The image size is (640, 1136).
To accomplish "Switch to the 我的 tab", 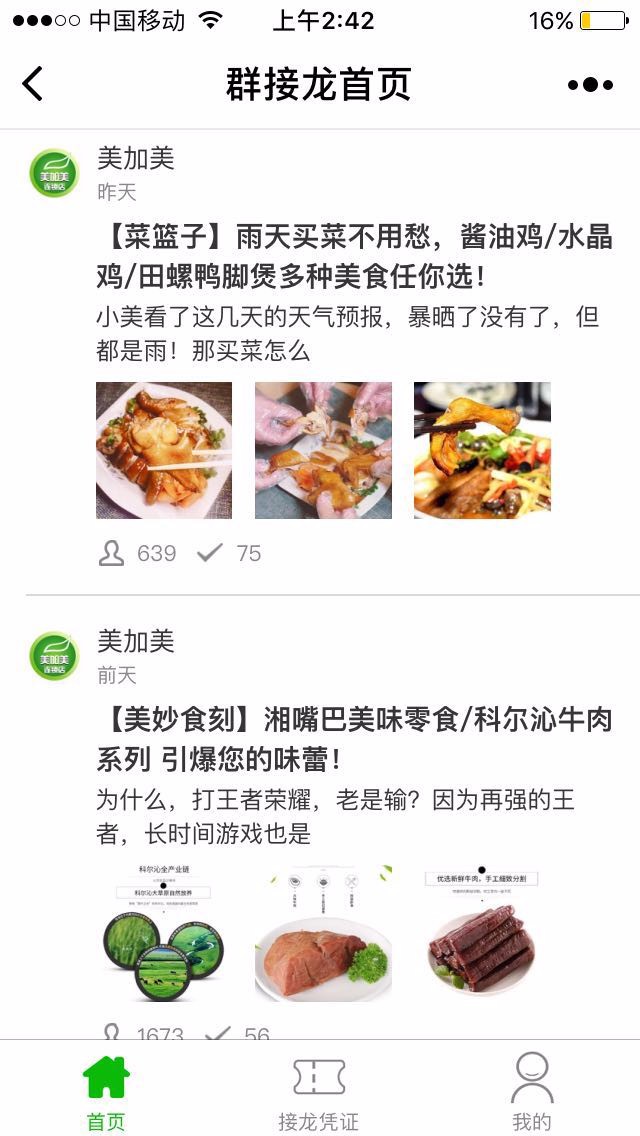I will tap(532, 1092).
